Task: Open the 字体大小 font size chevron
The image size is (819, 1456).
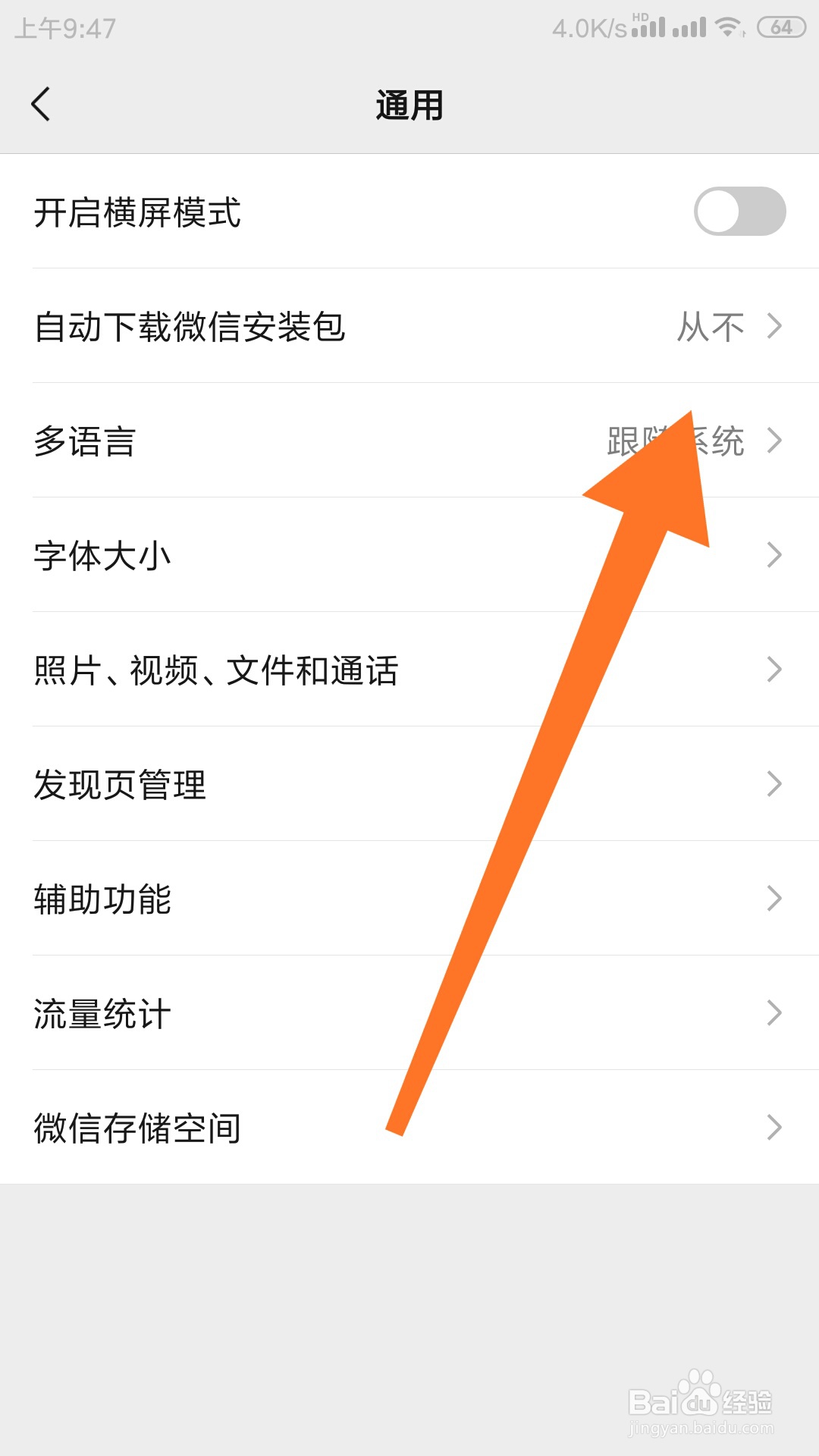Action: pyautogui.click(x=775, y=556)
